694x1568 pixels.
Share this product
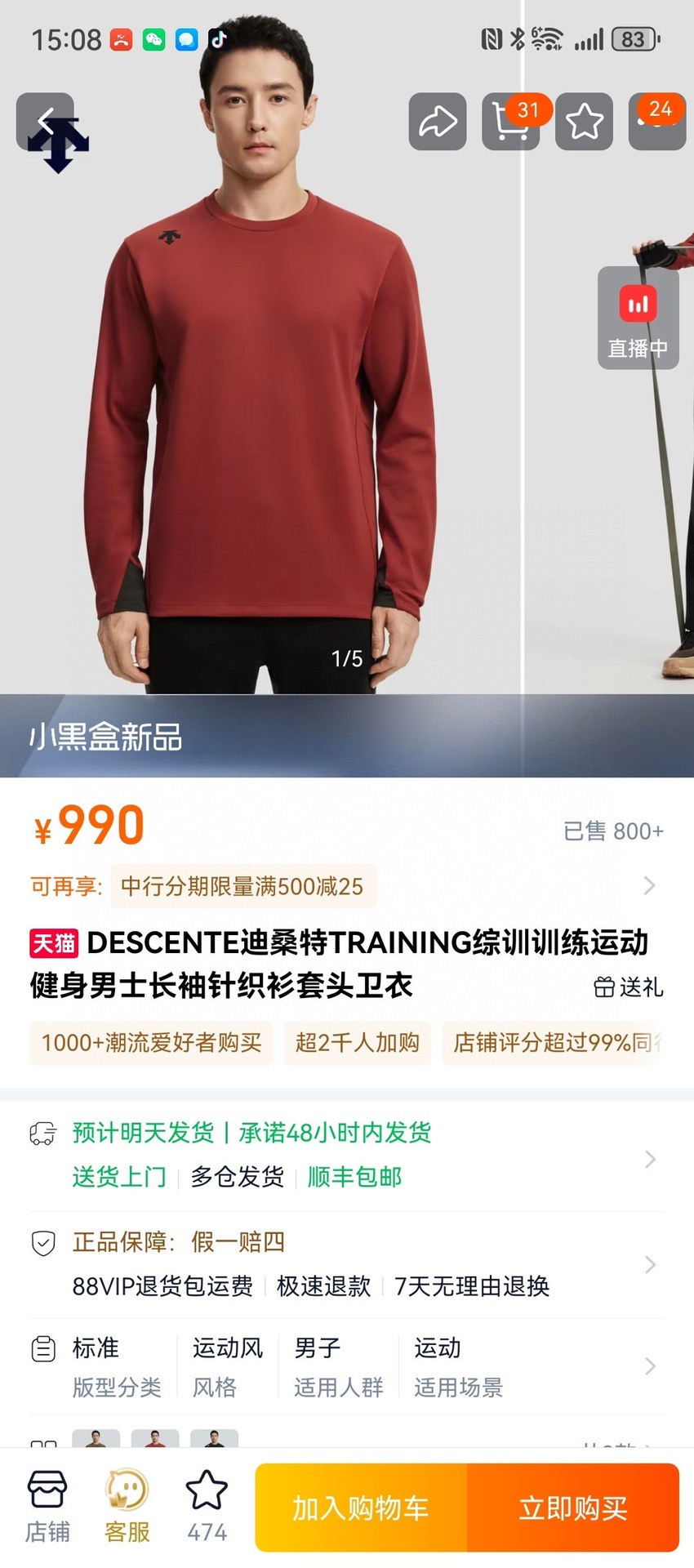(438, 122)
